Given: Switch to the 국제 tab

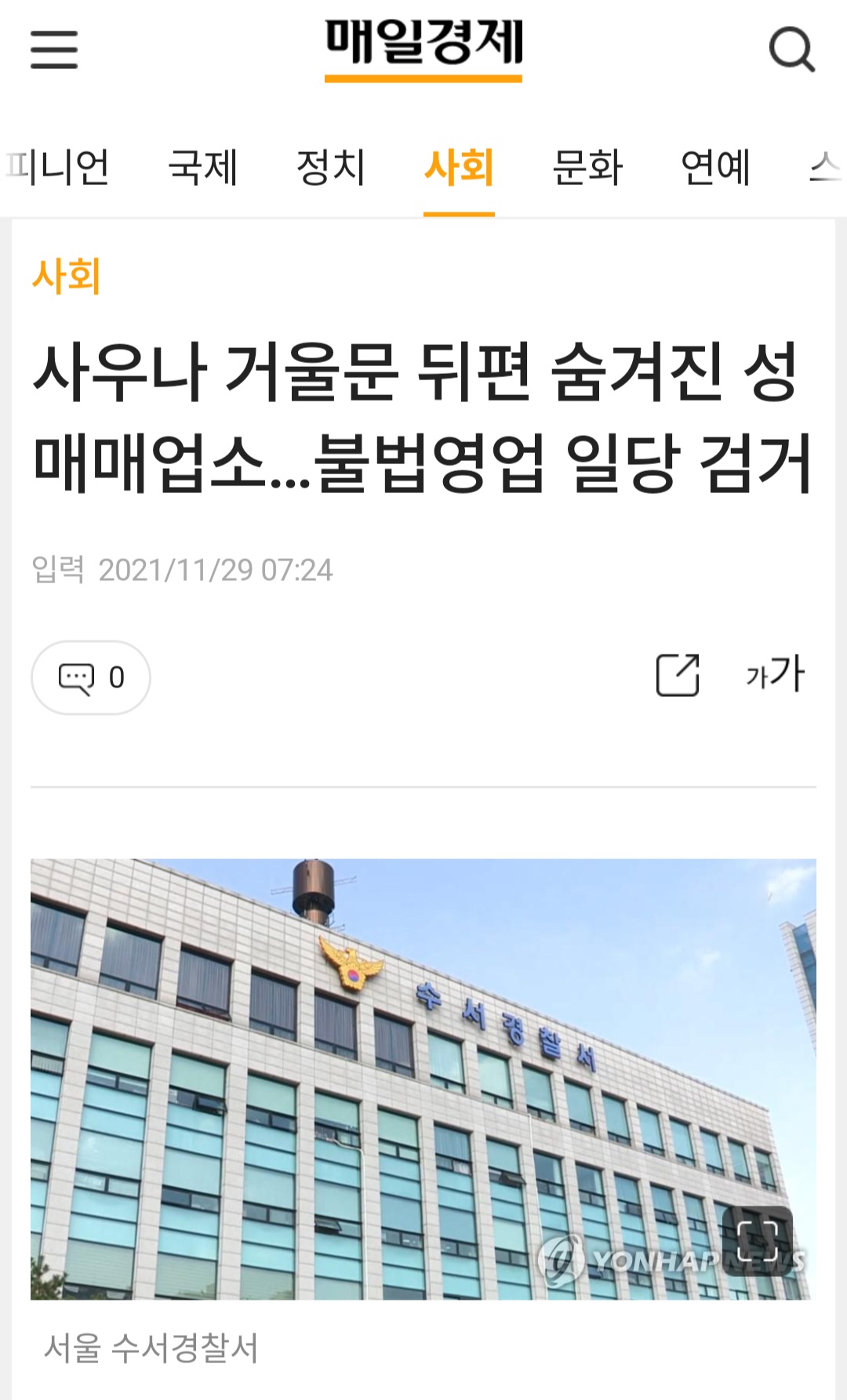Looking at the screenshot, I should point(202,168).
